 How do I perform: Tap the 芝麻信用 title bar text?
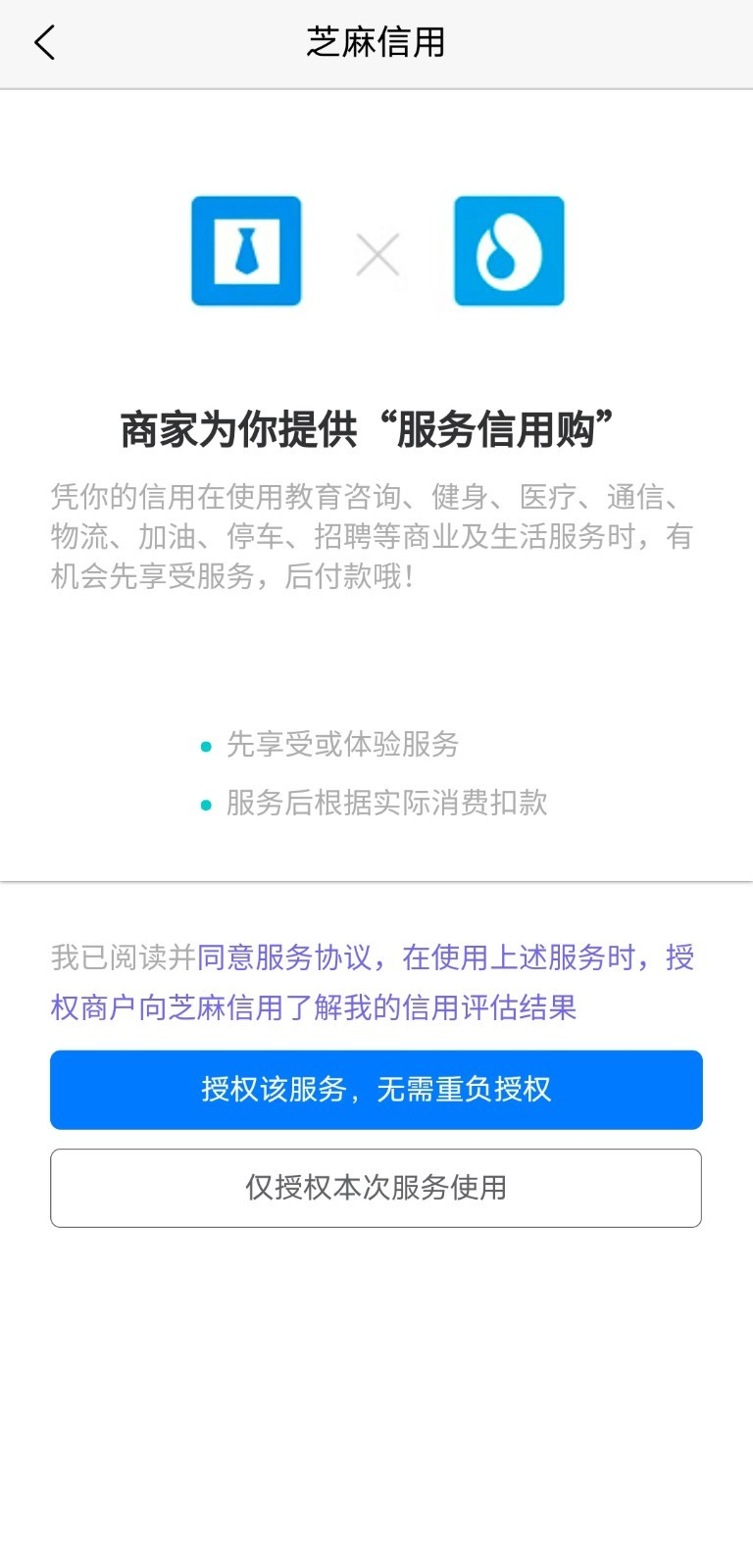(376, 41)
